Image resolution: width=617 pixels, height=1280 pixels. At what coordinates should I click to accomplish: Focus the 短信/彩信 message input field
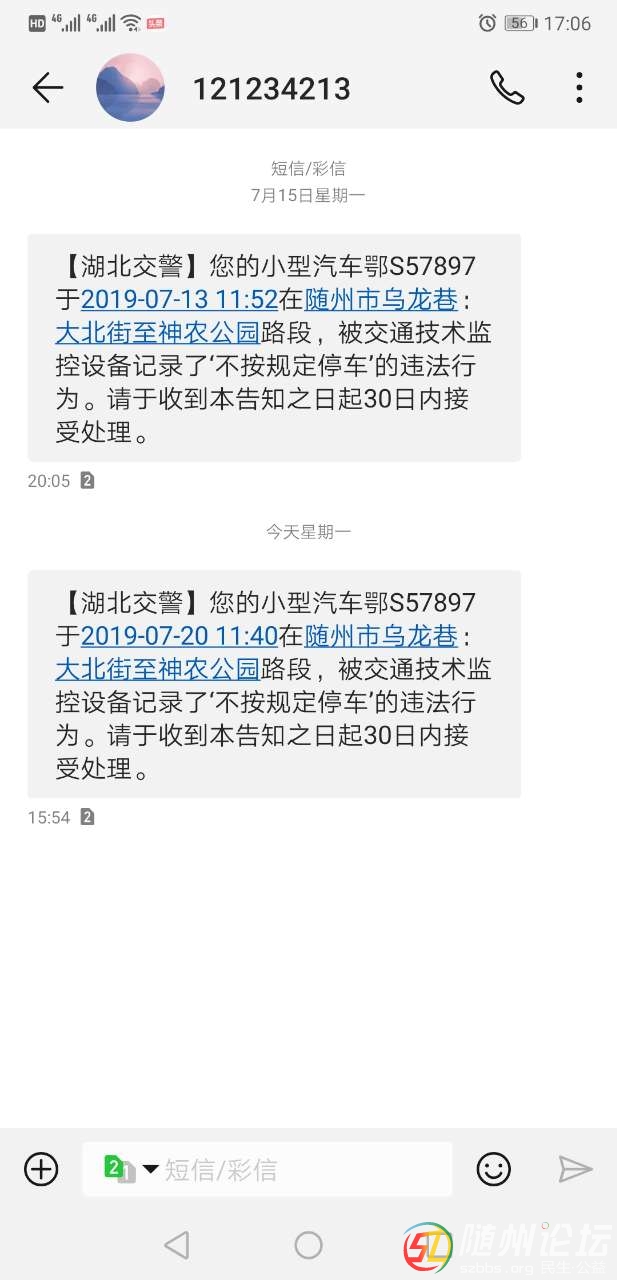(x=300, y=1169)
